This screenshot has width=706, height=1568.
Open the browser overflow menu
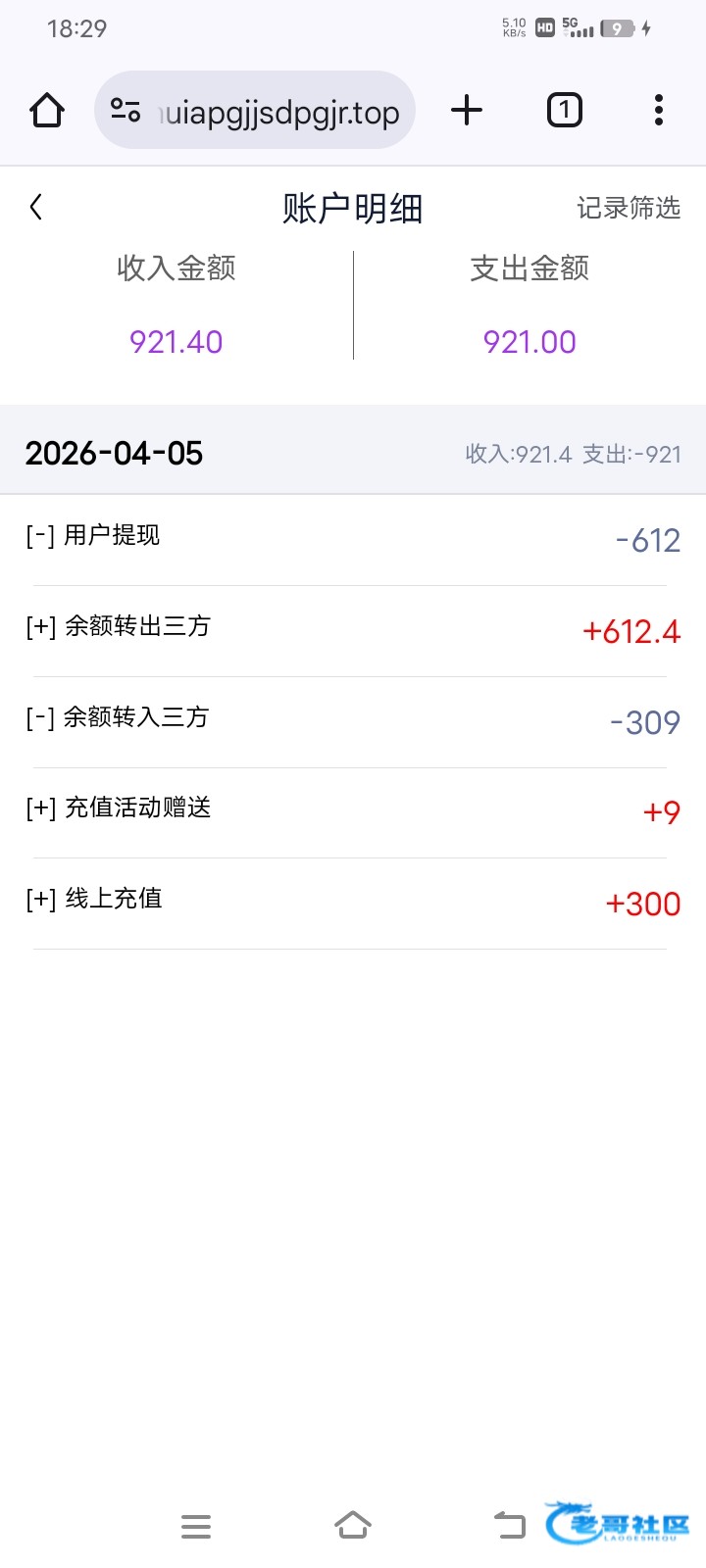pos(659,110)
